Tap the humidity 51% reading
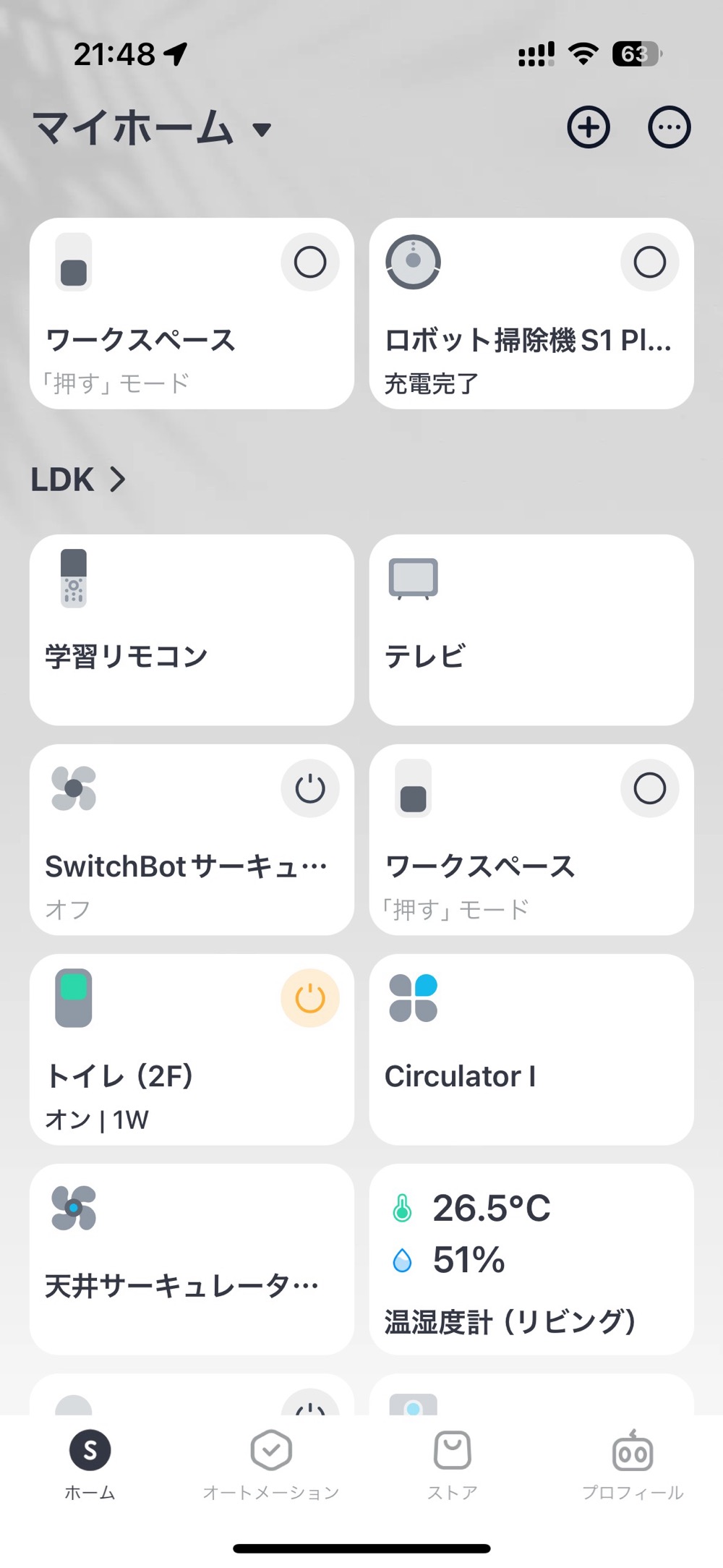The width and height of the screenshot is (723, 1568). coord(467,1258)
